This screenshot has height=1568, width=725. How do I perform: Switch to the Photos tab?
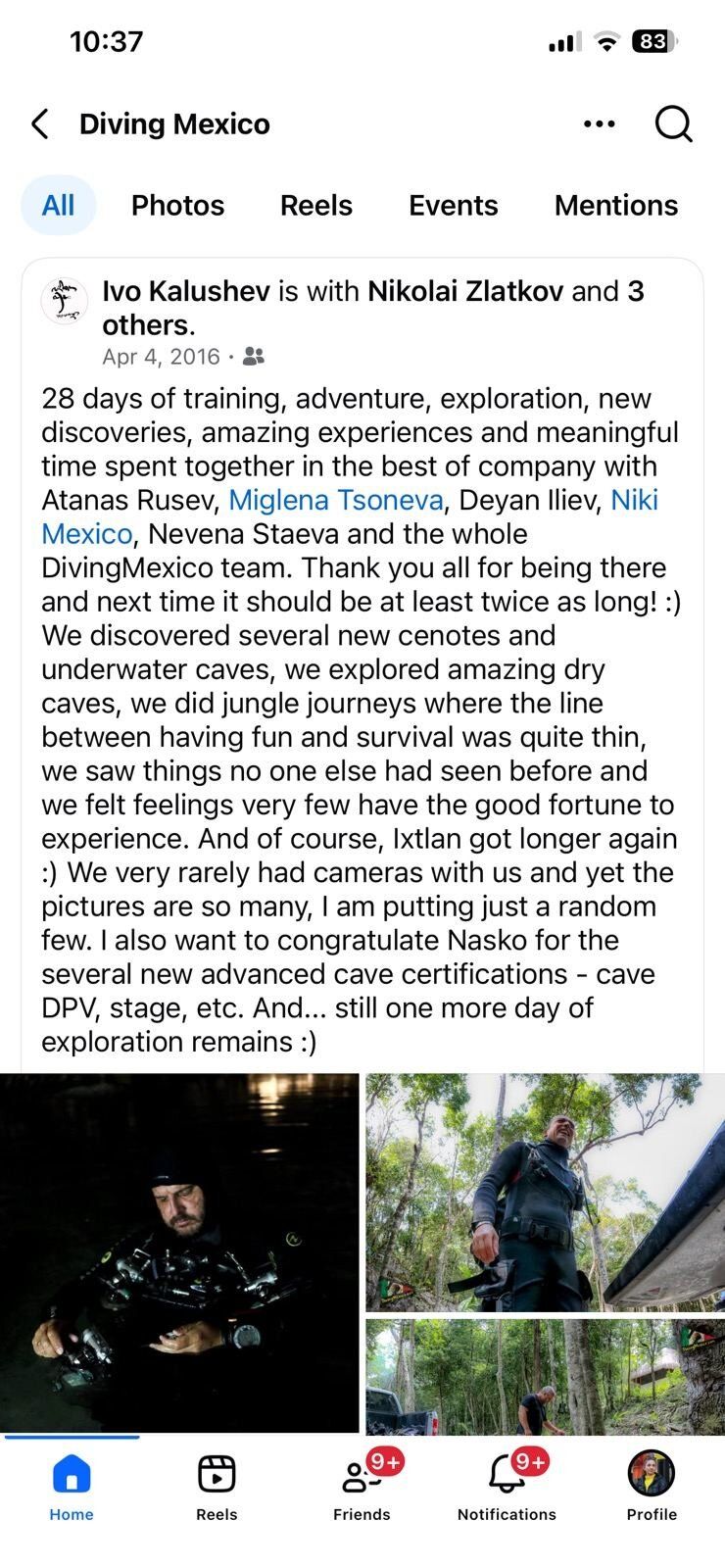[x=177, y=205]
